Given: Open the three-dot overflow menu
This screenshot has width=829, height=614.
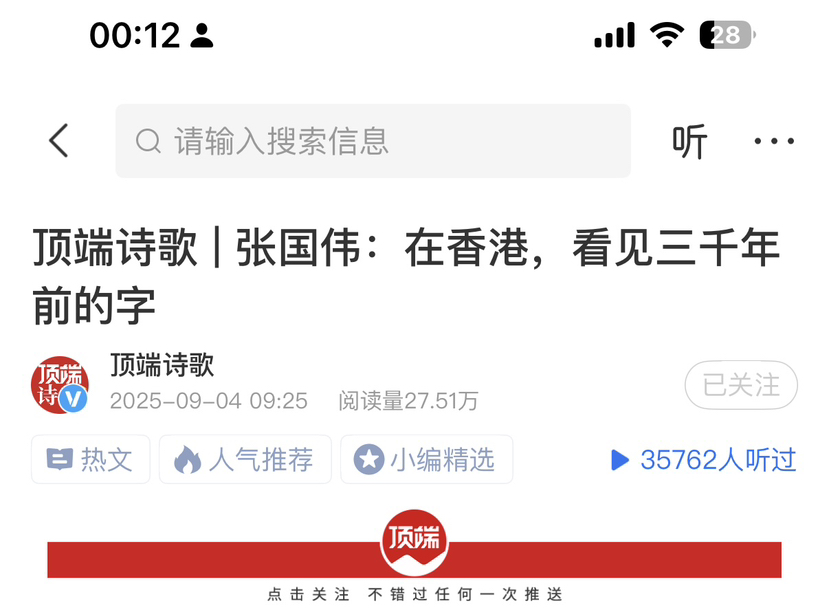Looking at the screenshot, I should [x=774, y=142].
